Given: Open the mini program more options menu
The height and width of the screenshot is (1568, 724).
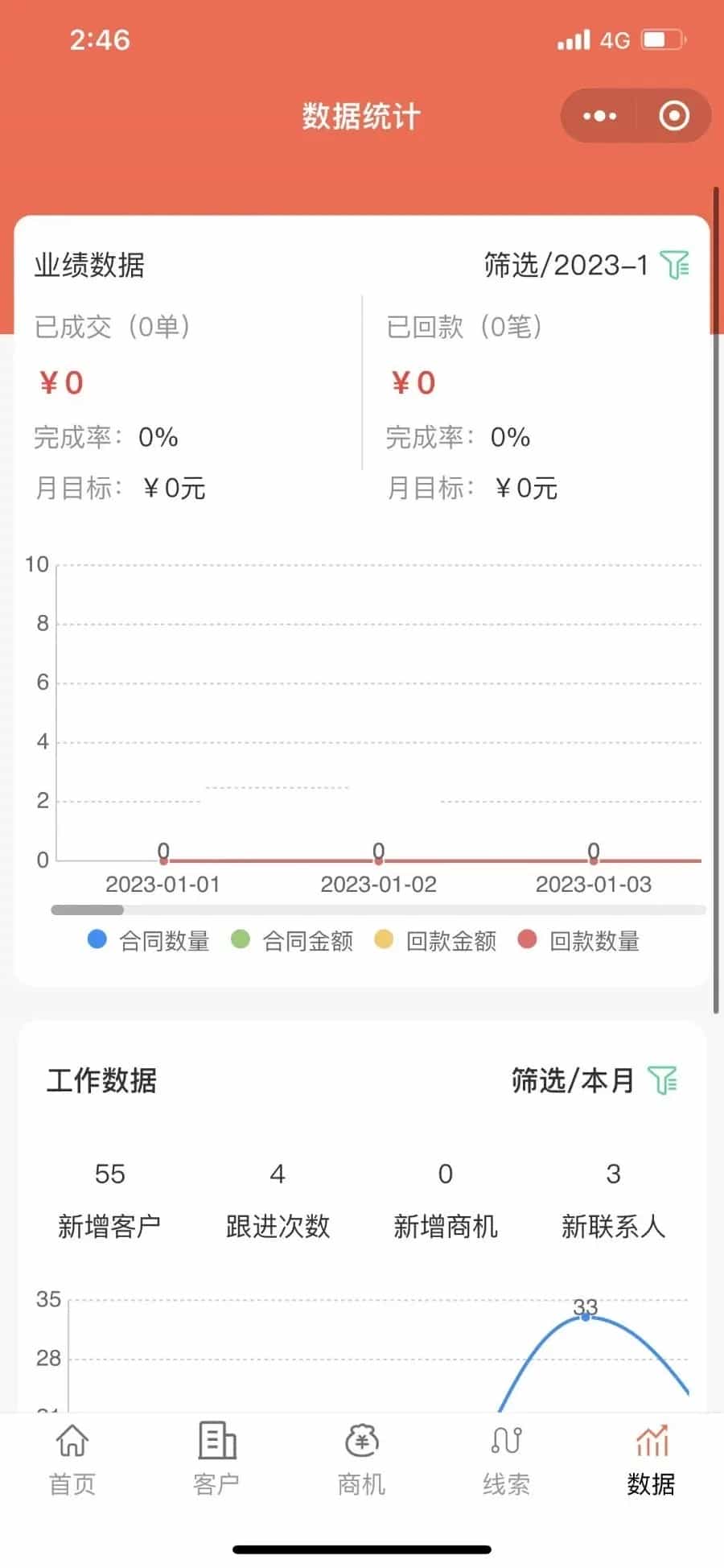Looking at the screenshot, I should point(599,116).
